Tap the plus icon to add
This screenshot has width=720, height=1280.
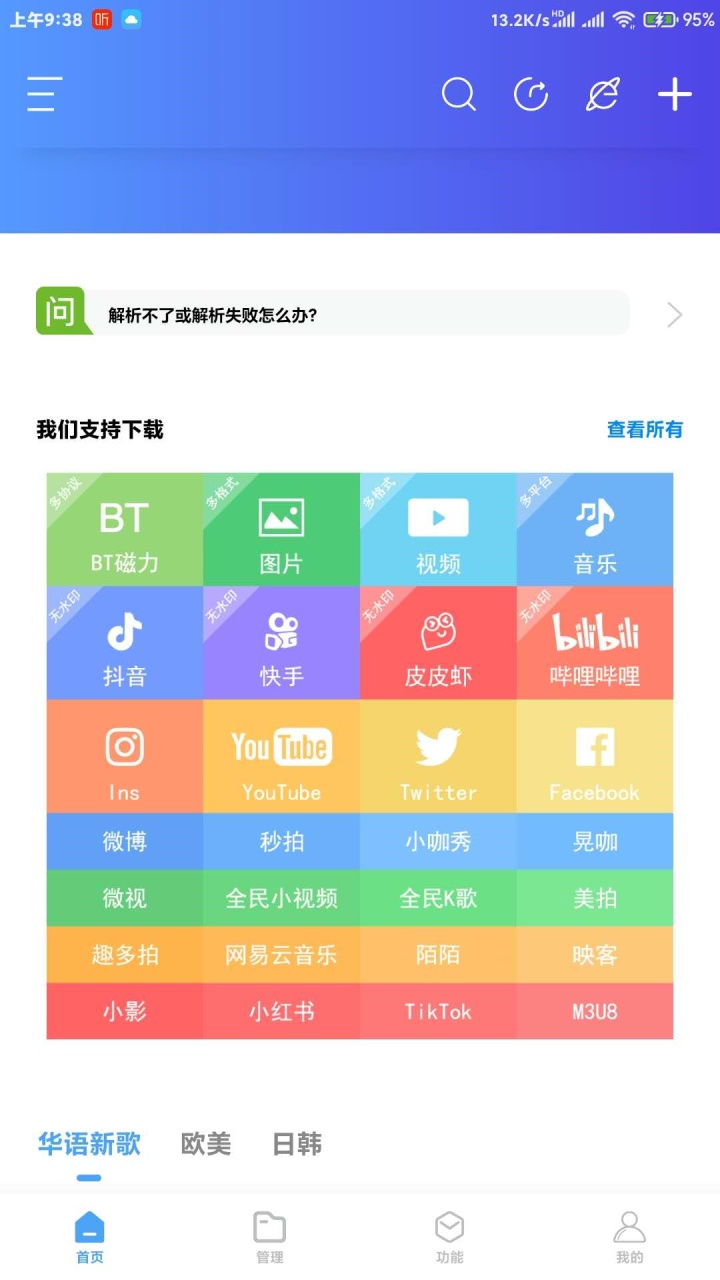click(675, 94)
